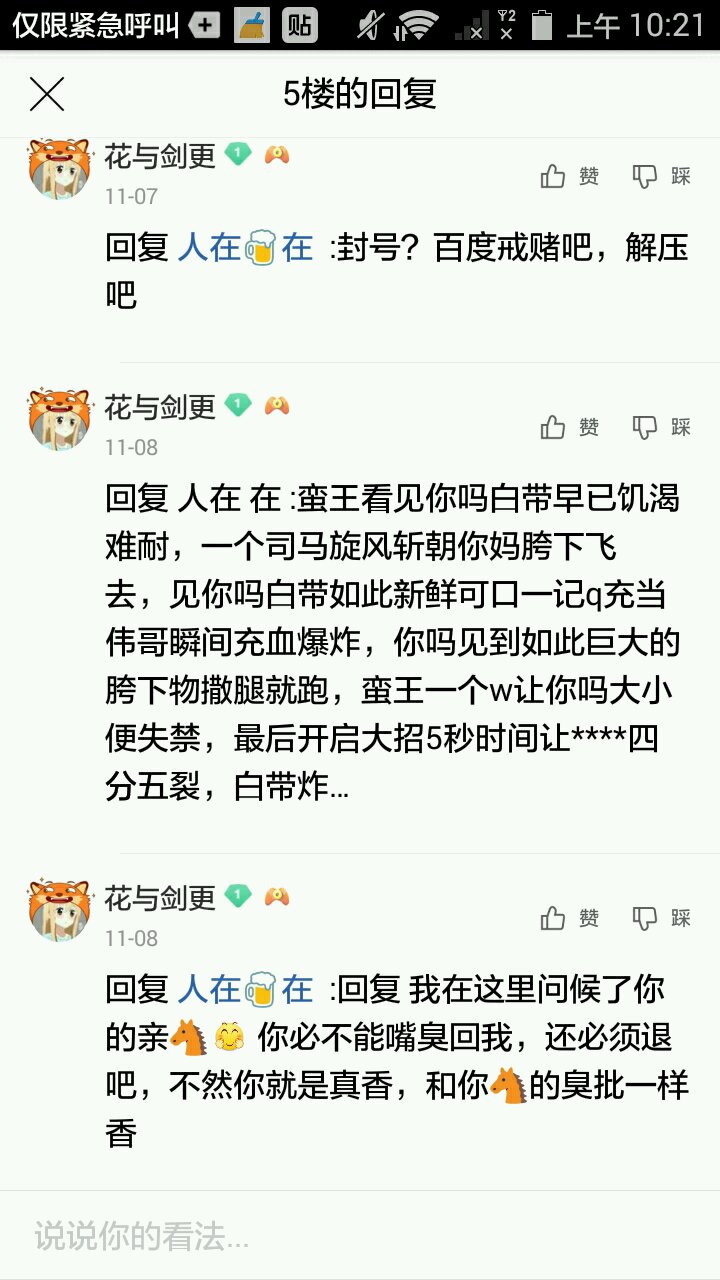Close the 5楼的回复 page
Image resolution: width=720 pixels, height=1280 pixels.
(x=47, y=95)
